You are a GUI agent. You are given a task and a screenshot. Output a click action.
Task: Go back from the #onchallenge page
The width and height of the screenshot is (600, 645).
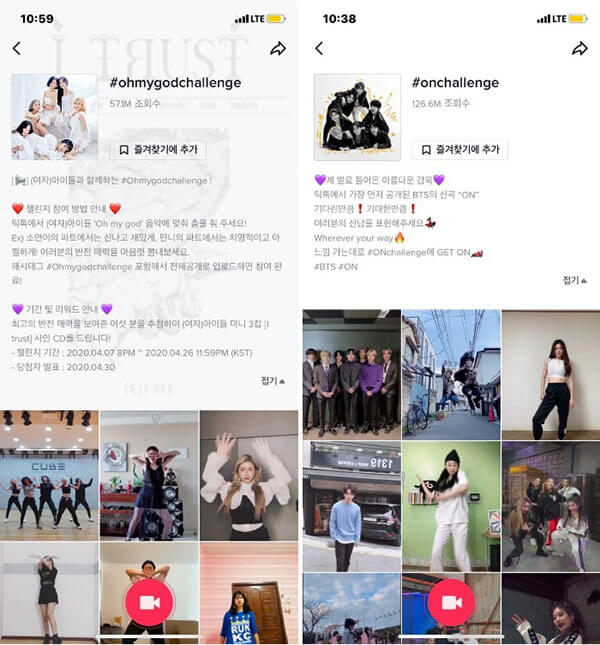point(319,48)
